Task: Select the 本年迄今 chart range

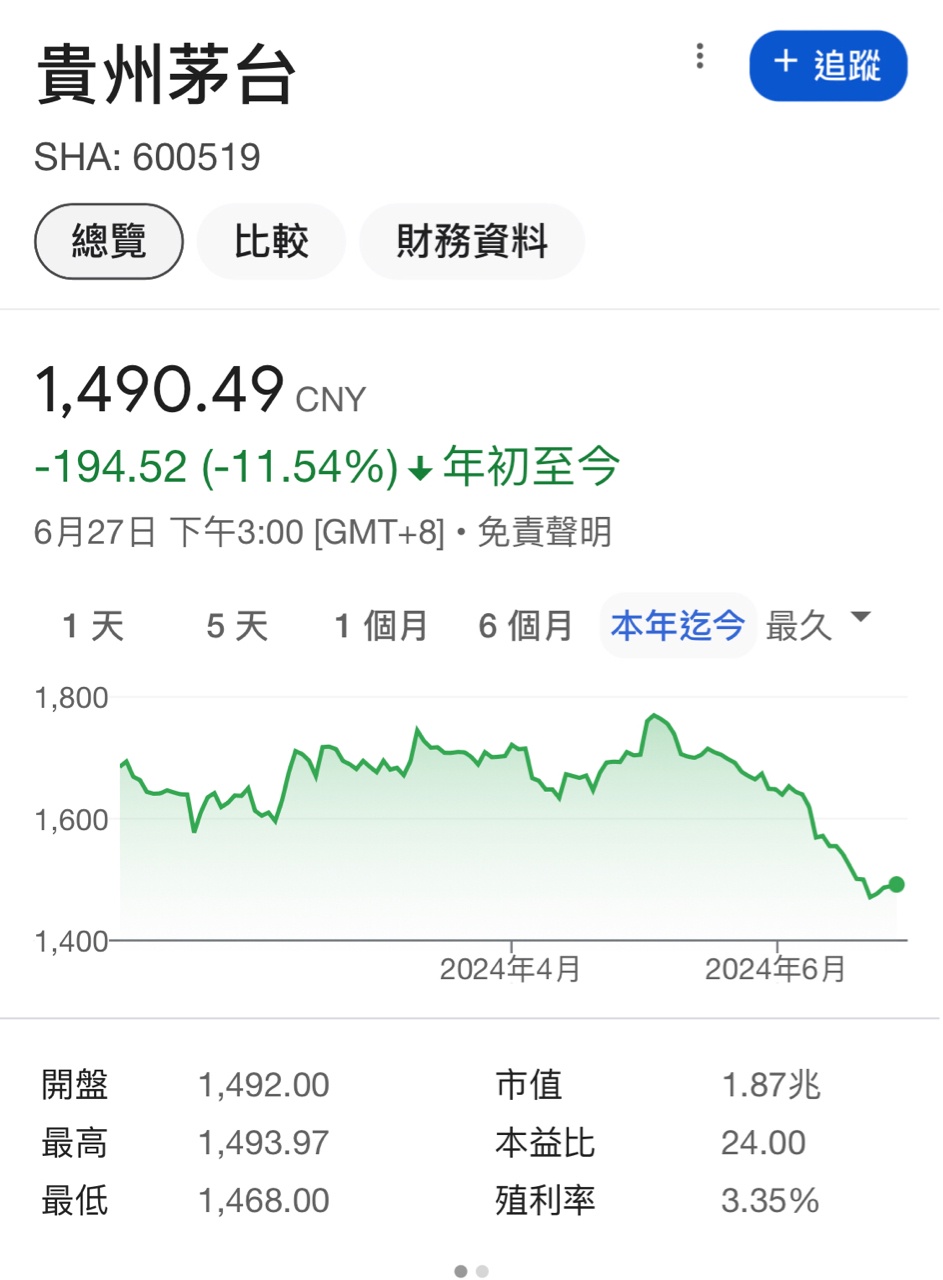Action: click(x=678, y=627)
